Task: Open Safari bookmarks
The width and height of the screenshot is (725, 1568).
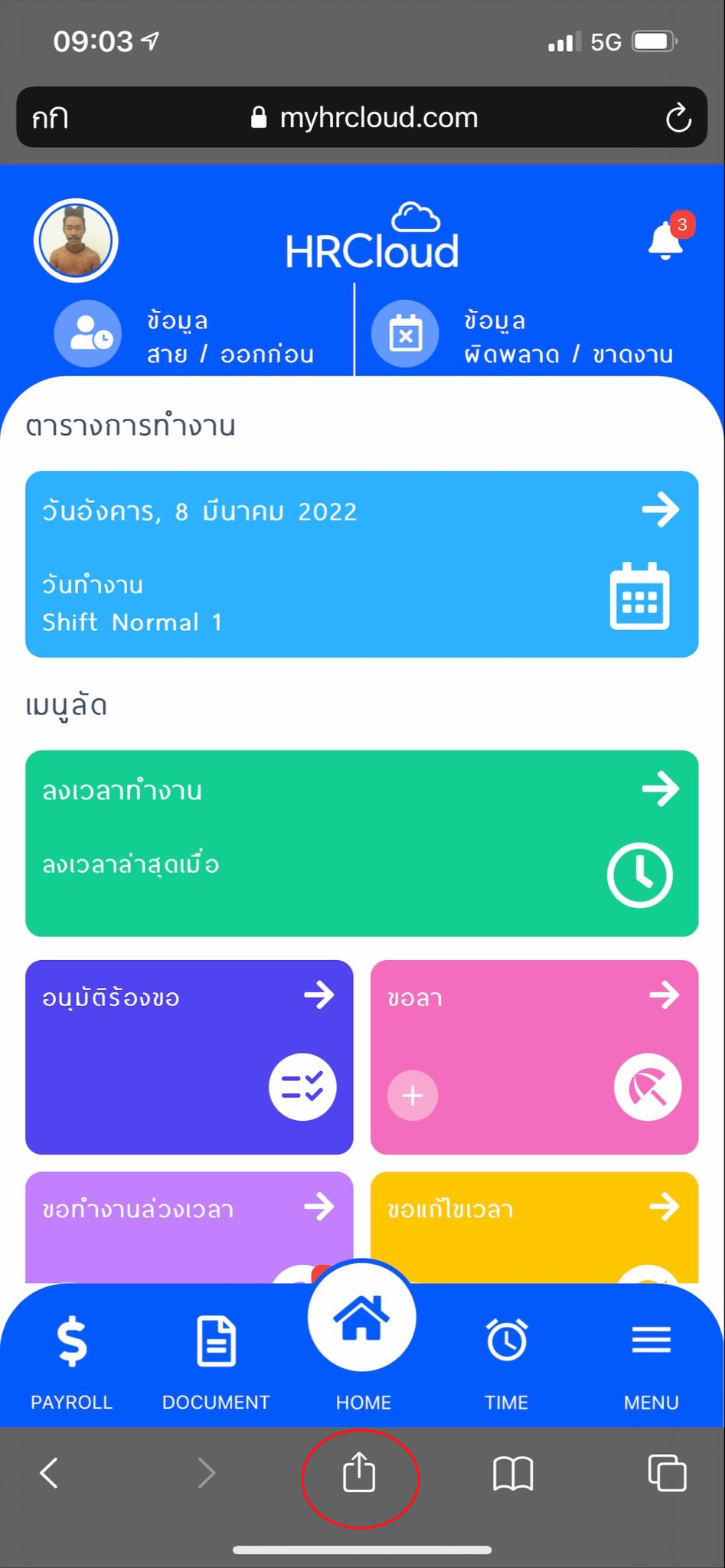Action: point(513,1473)
